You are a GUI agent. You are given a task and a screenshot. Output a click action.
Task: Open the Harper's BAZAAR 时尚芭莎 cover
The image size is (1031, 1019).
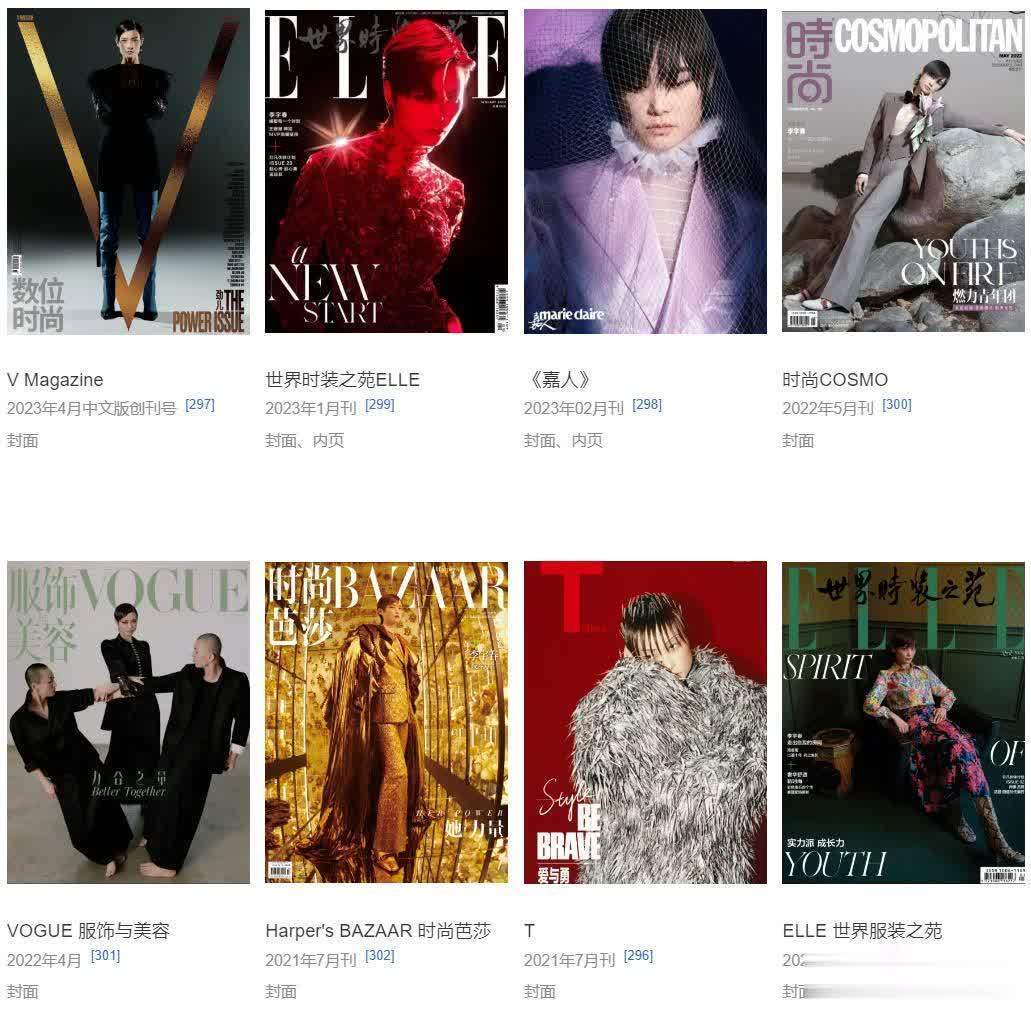(x=386, y=722)
